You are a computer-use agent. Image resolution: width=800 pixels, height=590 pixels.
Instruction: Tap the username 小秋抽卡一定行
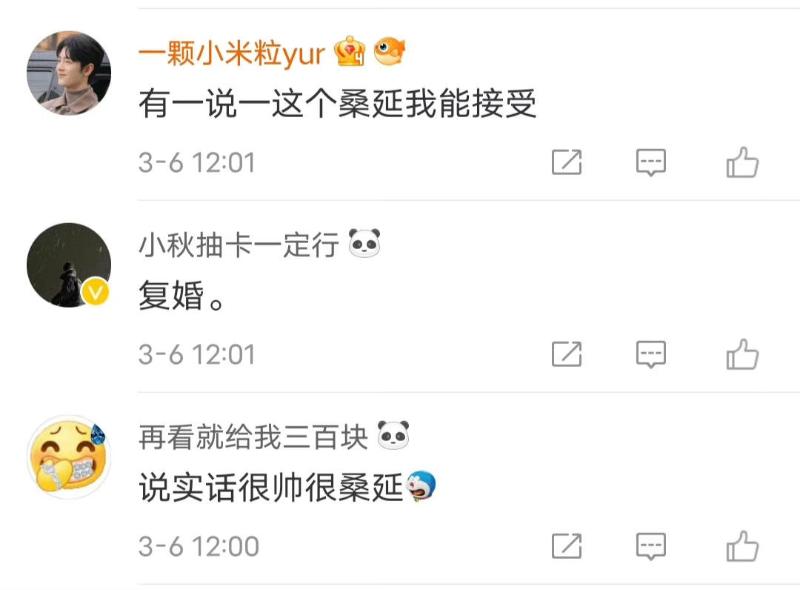coord(238,243)
